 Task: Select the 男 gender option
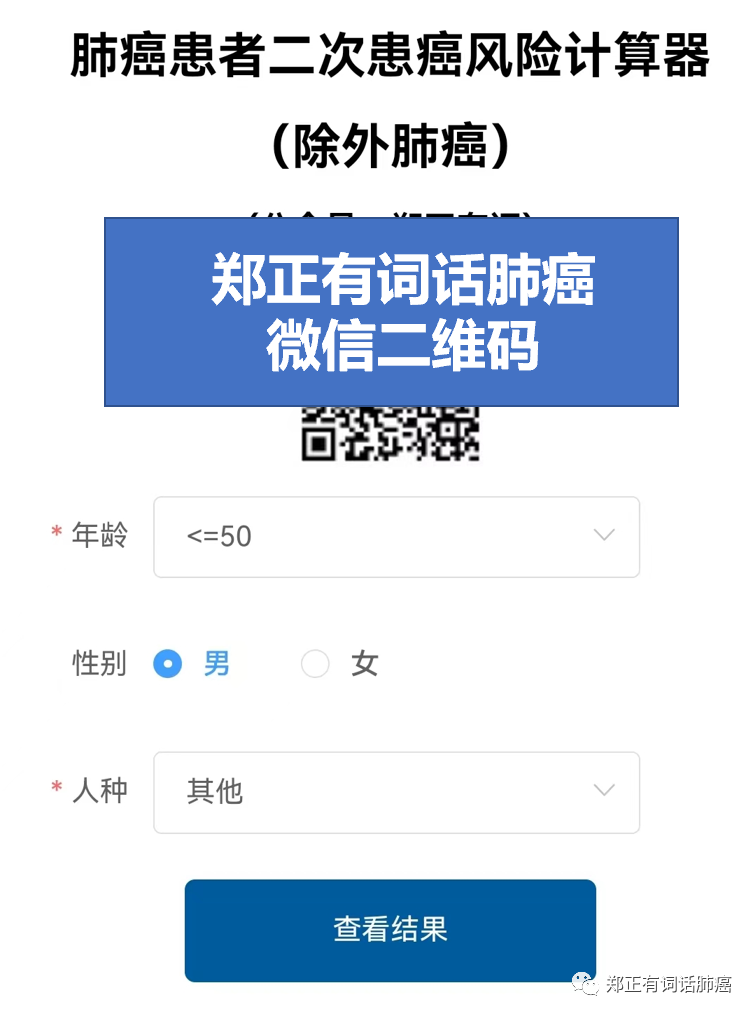pyautogui.click(x=168, y=664)
